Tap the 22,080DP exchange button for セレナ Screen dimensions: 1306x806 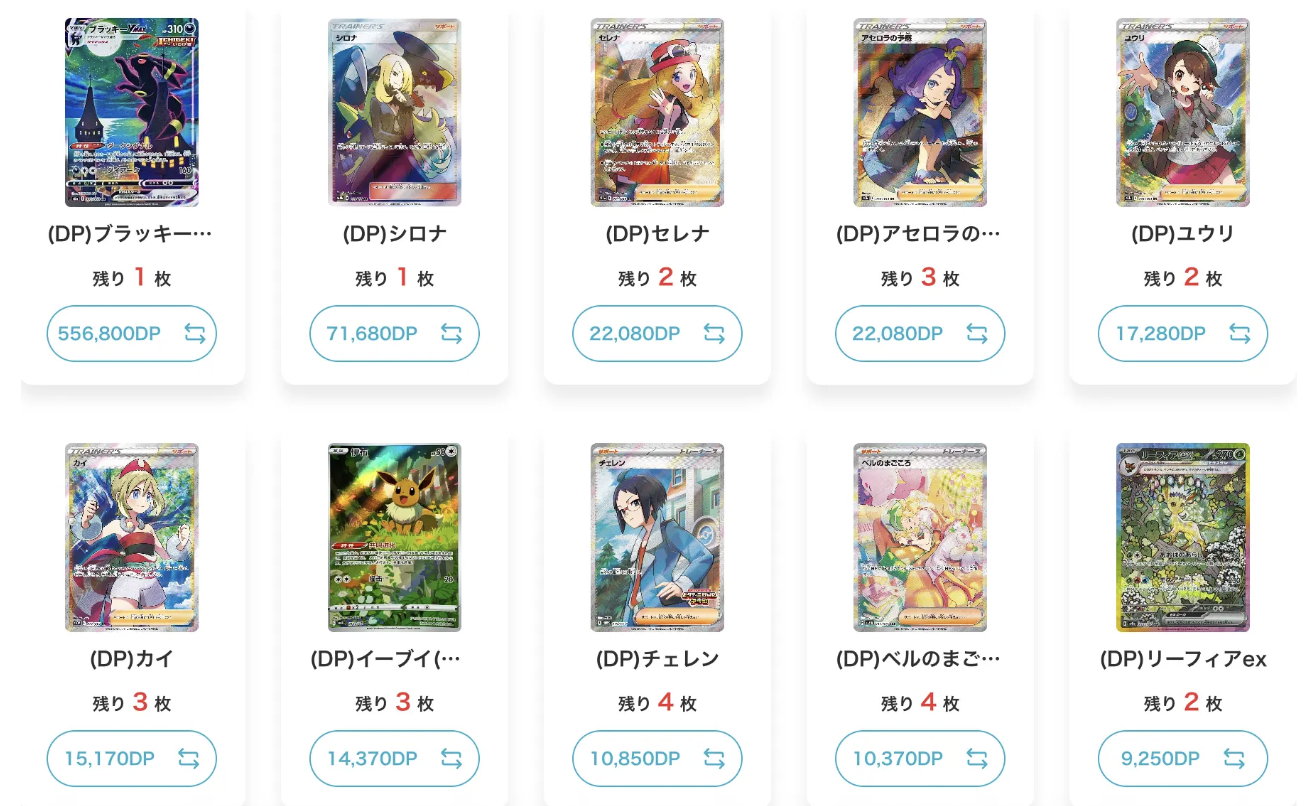coord(657,334)
